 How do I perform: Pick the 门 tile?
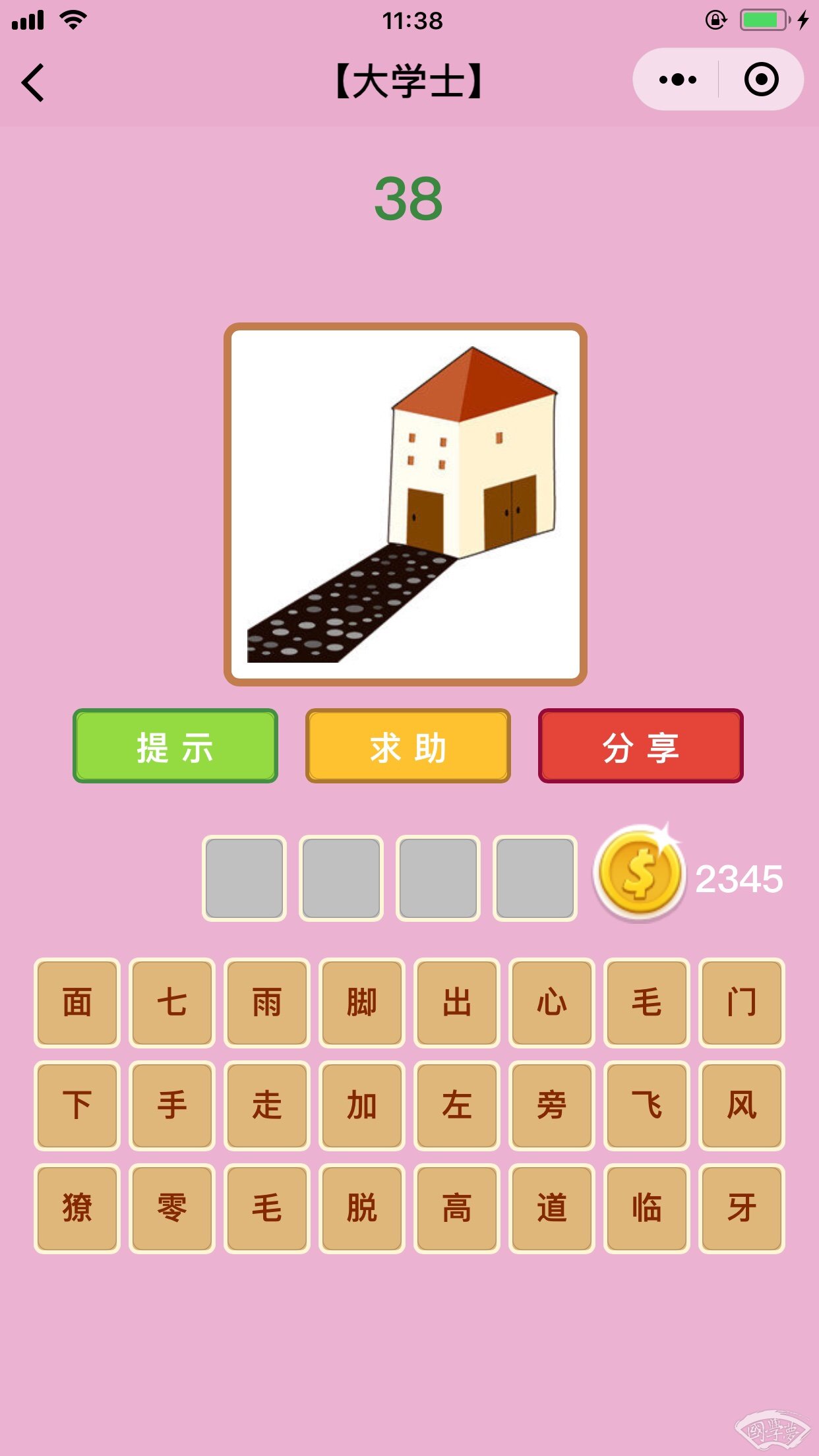point(742,1002)
